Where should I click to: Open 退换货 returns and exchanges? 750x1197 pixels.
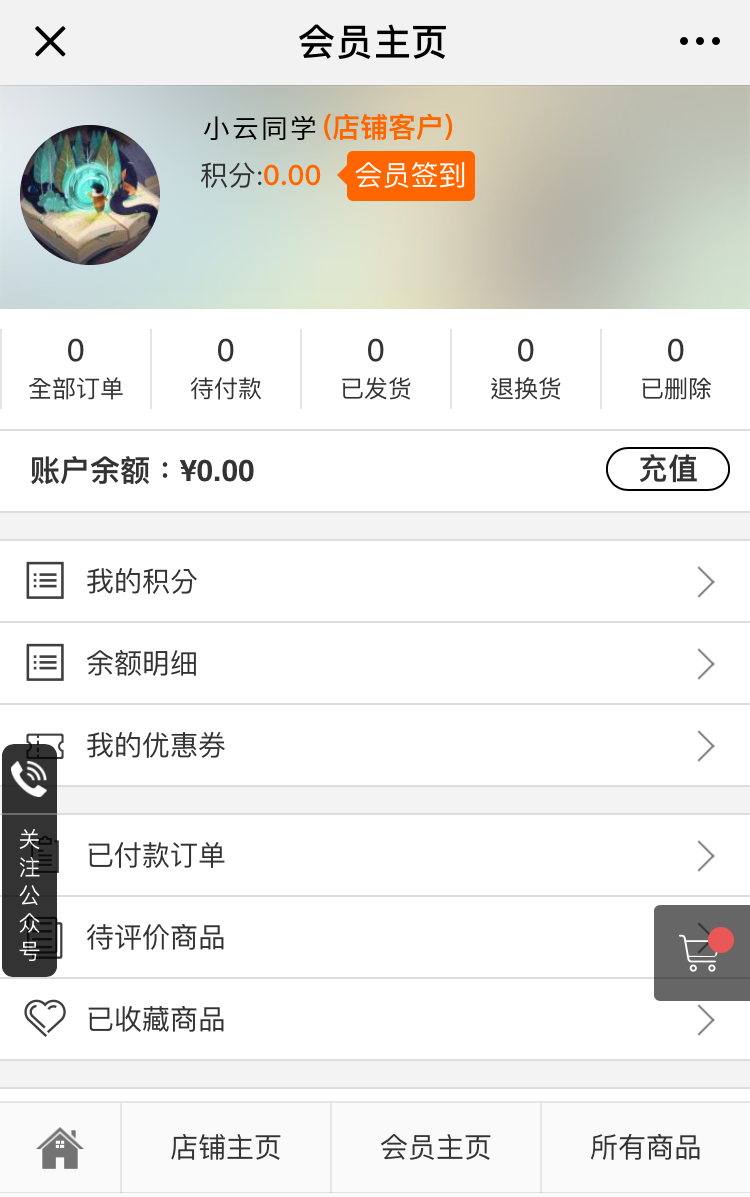pos(526,368)
